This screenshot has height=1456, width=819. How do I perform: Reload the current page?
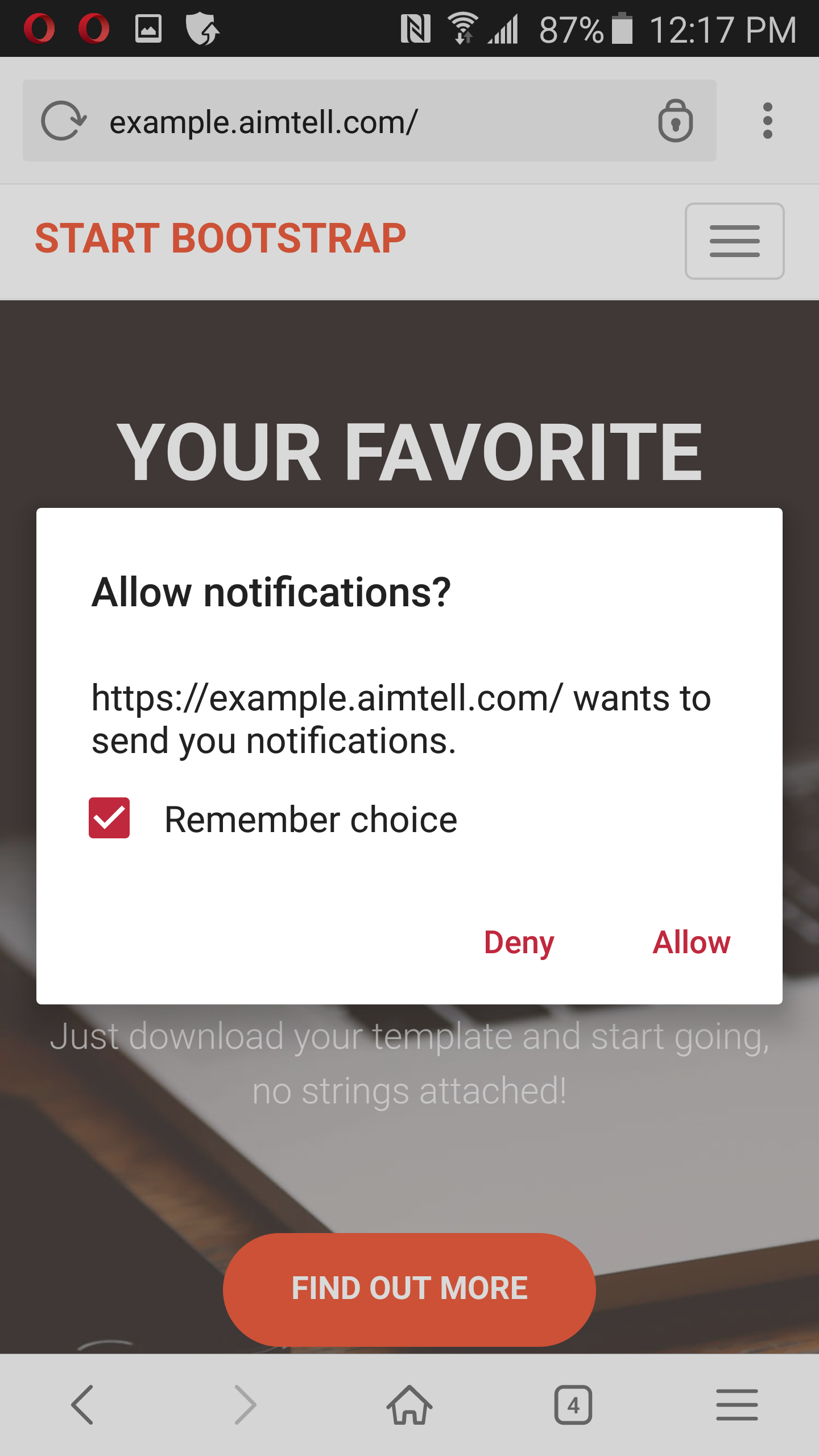[64, 121]
